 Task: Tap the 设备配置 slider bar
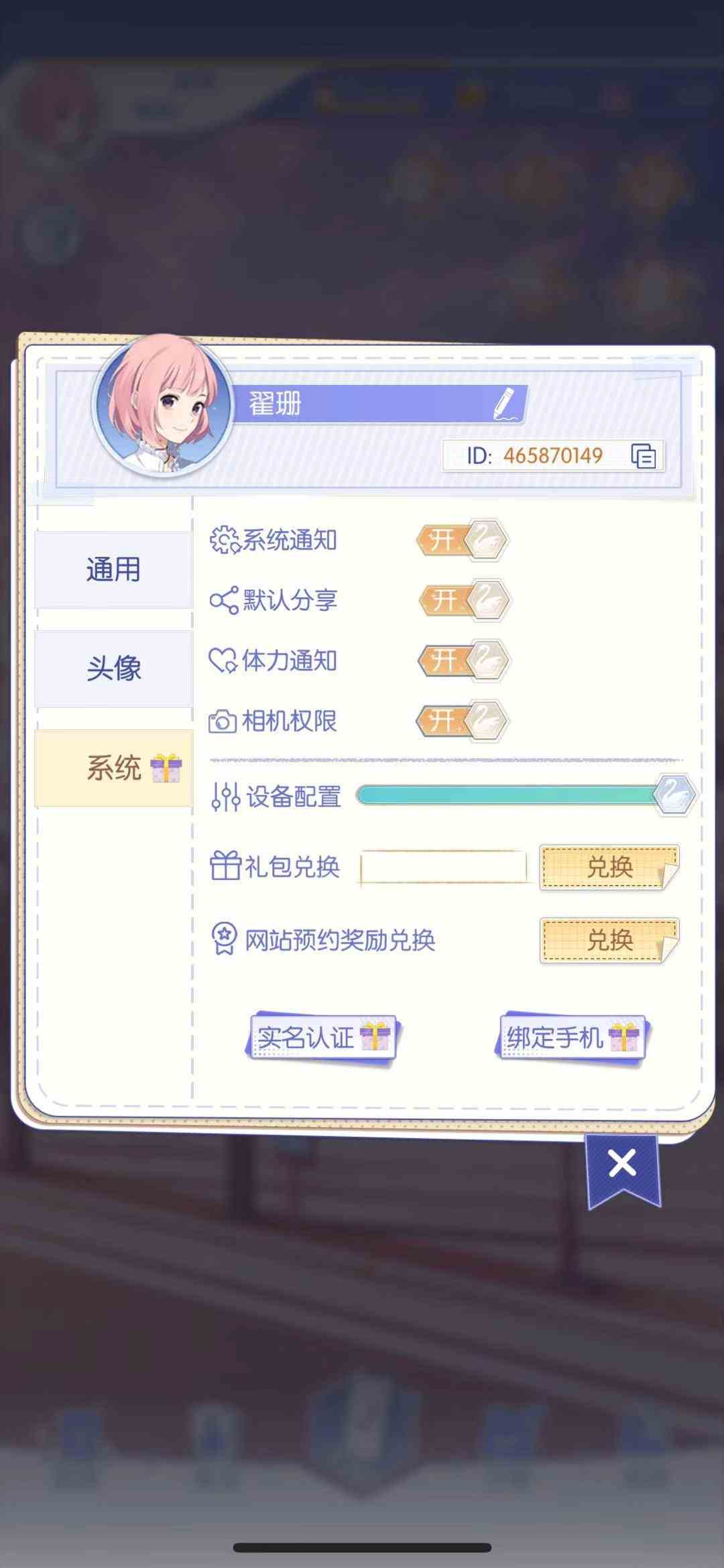(526, 796)
